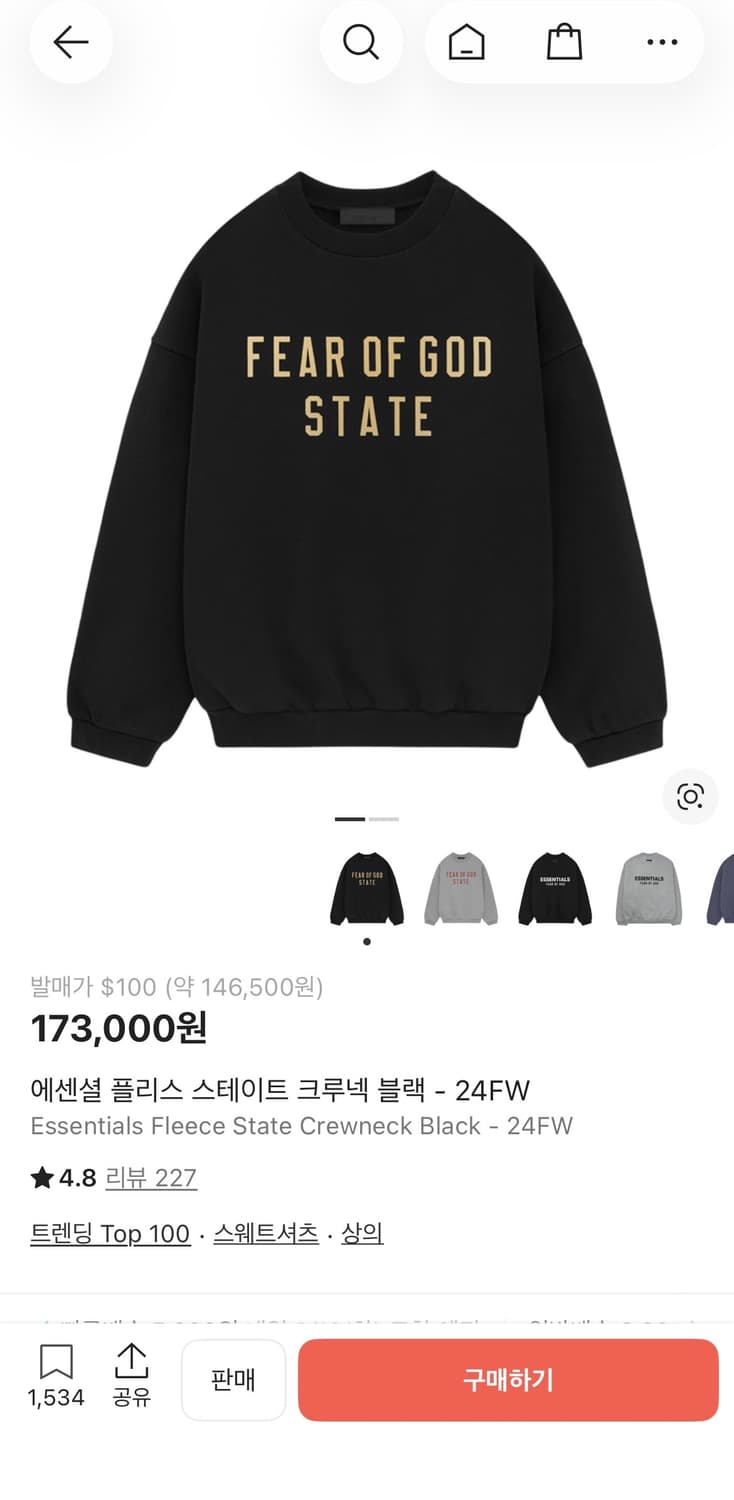
Task: Tap the 구매하기 purchase button
Action: pyautogui.click(x=508, y=1380)
